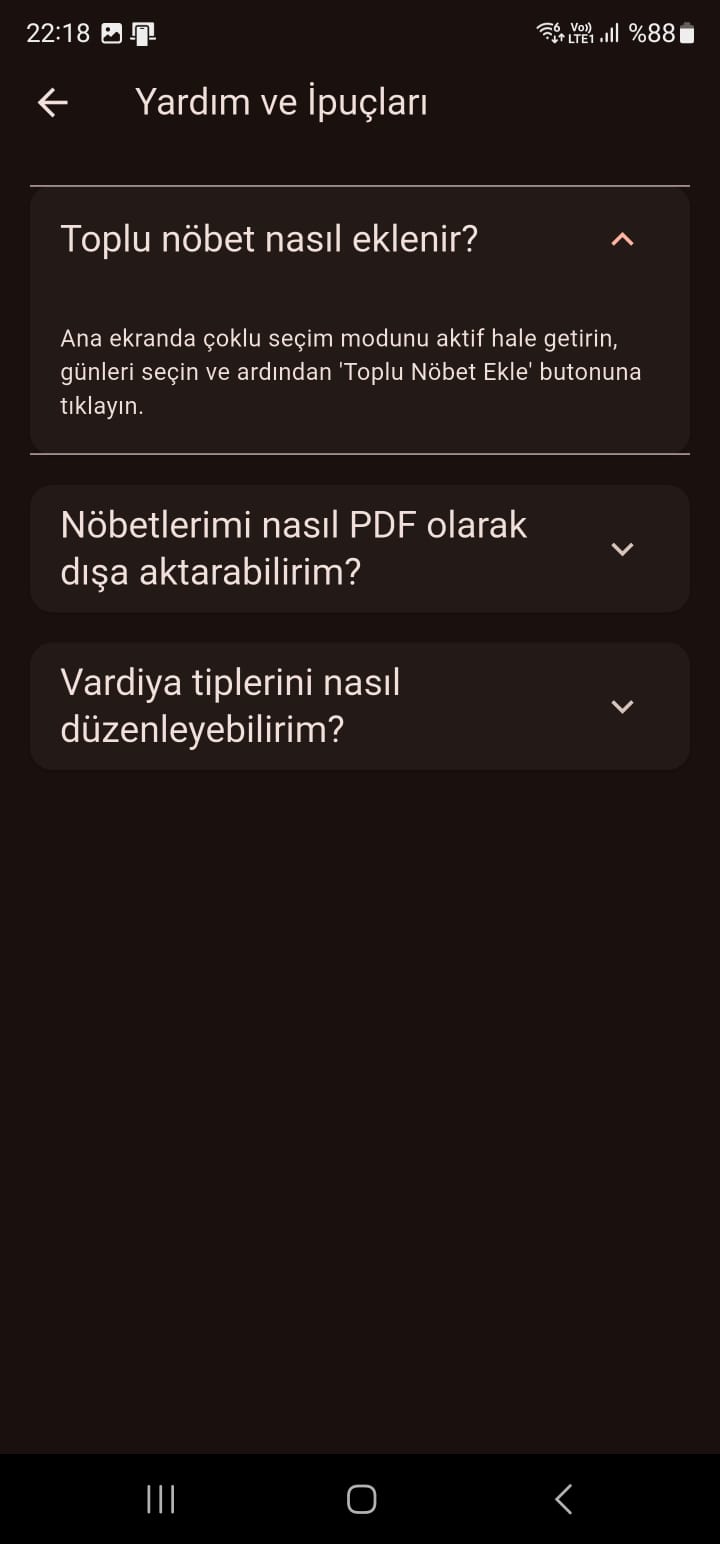
Task: Collapse the 'Toplu nöbet nasıl eklenir?' answer
Action: [621, 238]
